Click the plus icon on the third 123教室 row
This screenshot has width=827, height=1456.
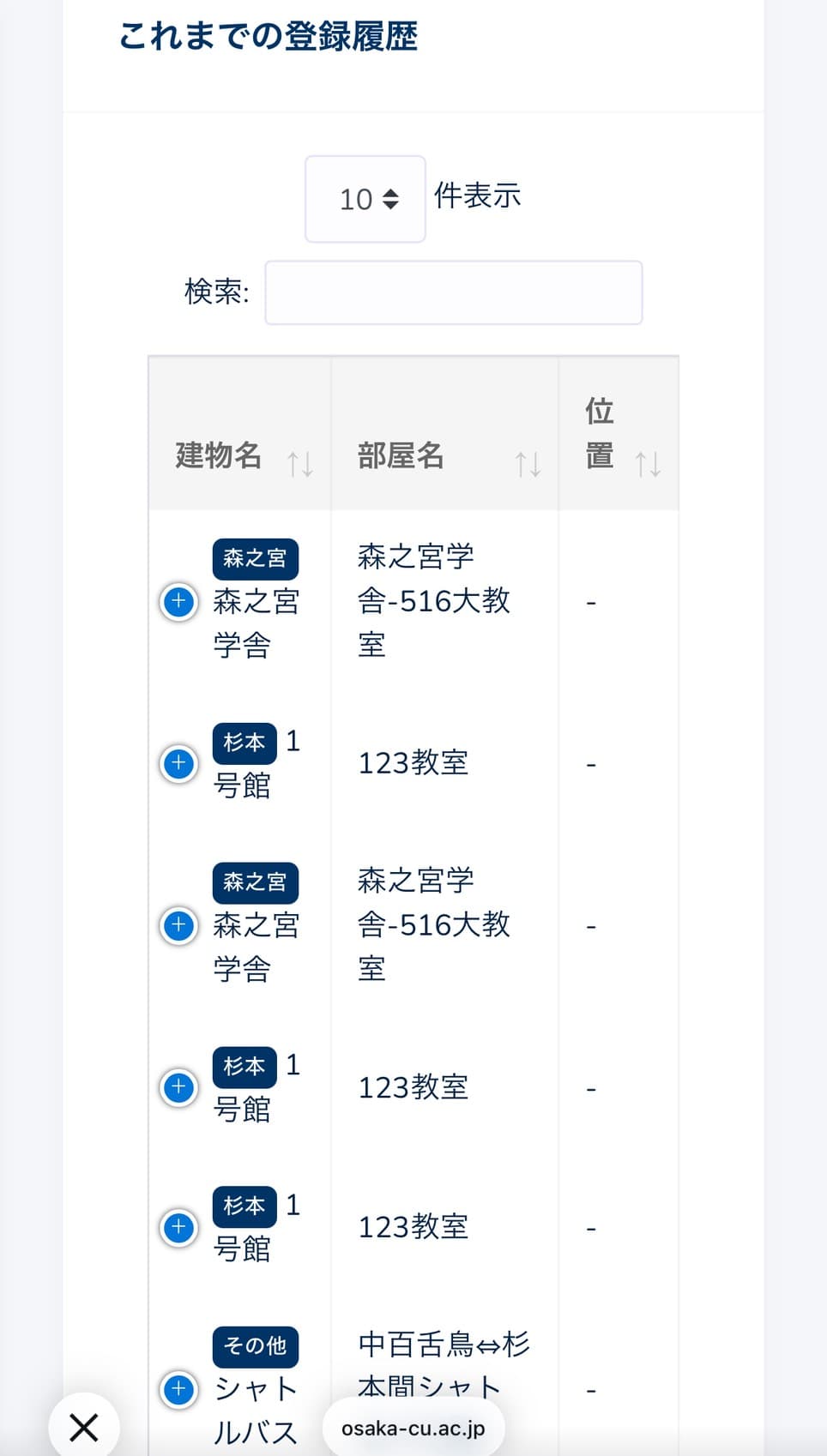click(x=178, y=1227)
